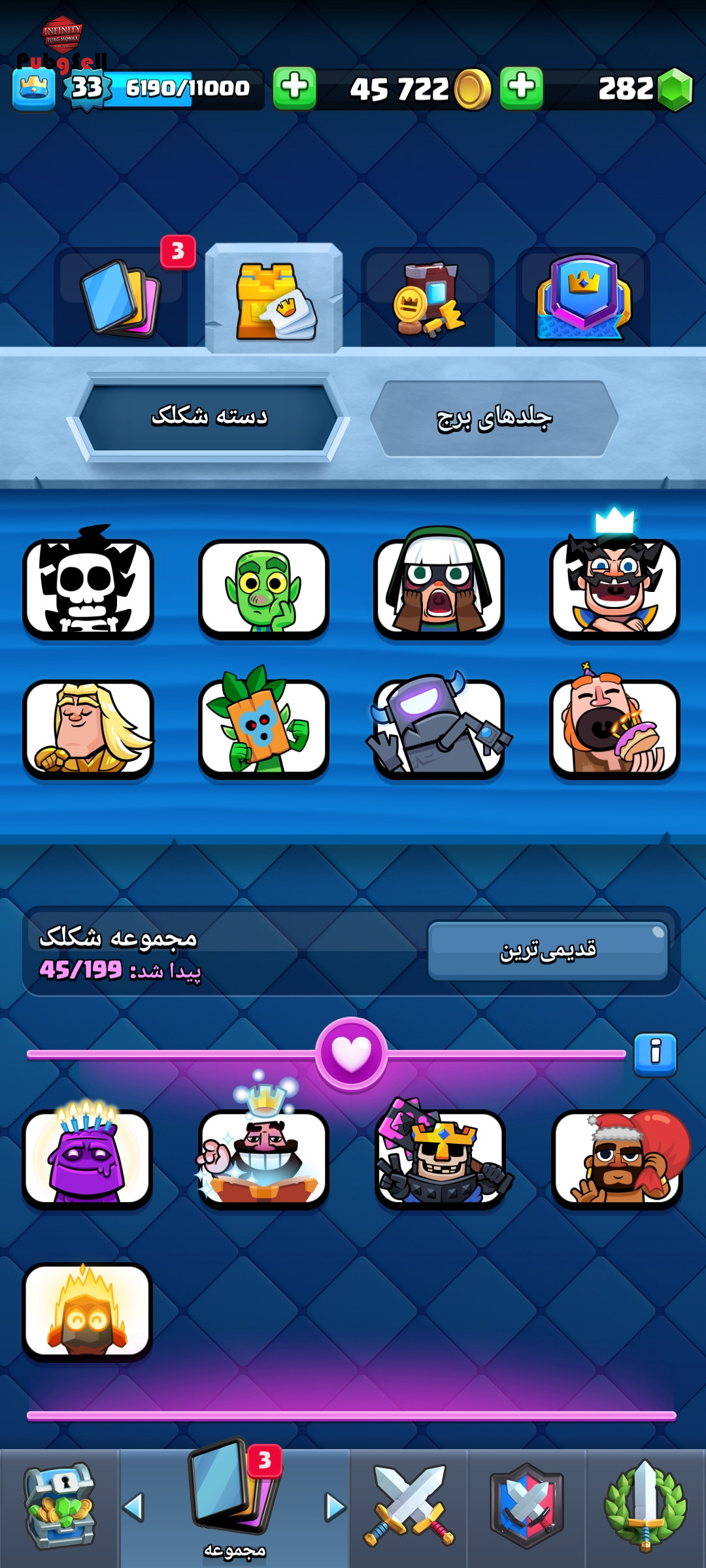This screenshot has height=1568, width=706.
Task: Open the blue info icon
Action: click(x=655, y=1054)
